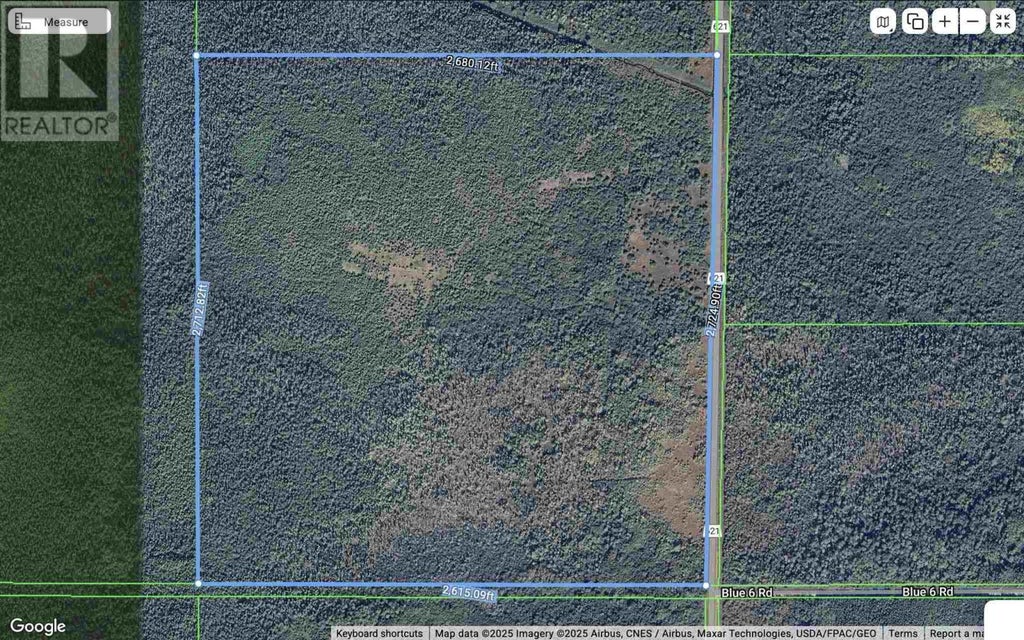Screen dimensions: 1024x640
Task: Open the map Terms link
Action: [903, 633]
